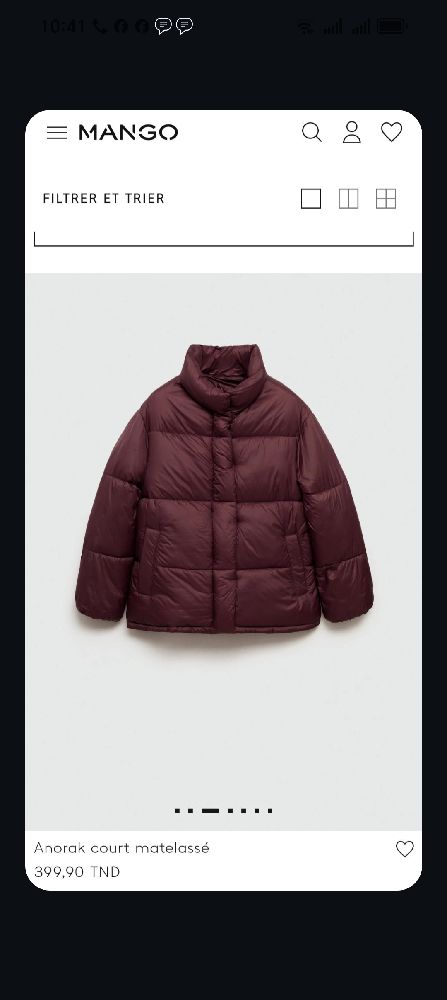The height and width of the screenshot is (1000, 447).
Task: Open Filtrer et trier options
Action: pyautogui.click(x=104, y=198)
